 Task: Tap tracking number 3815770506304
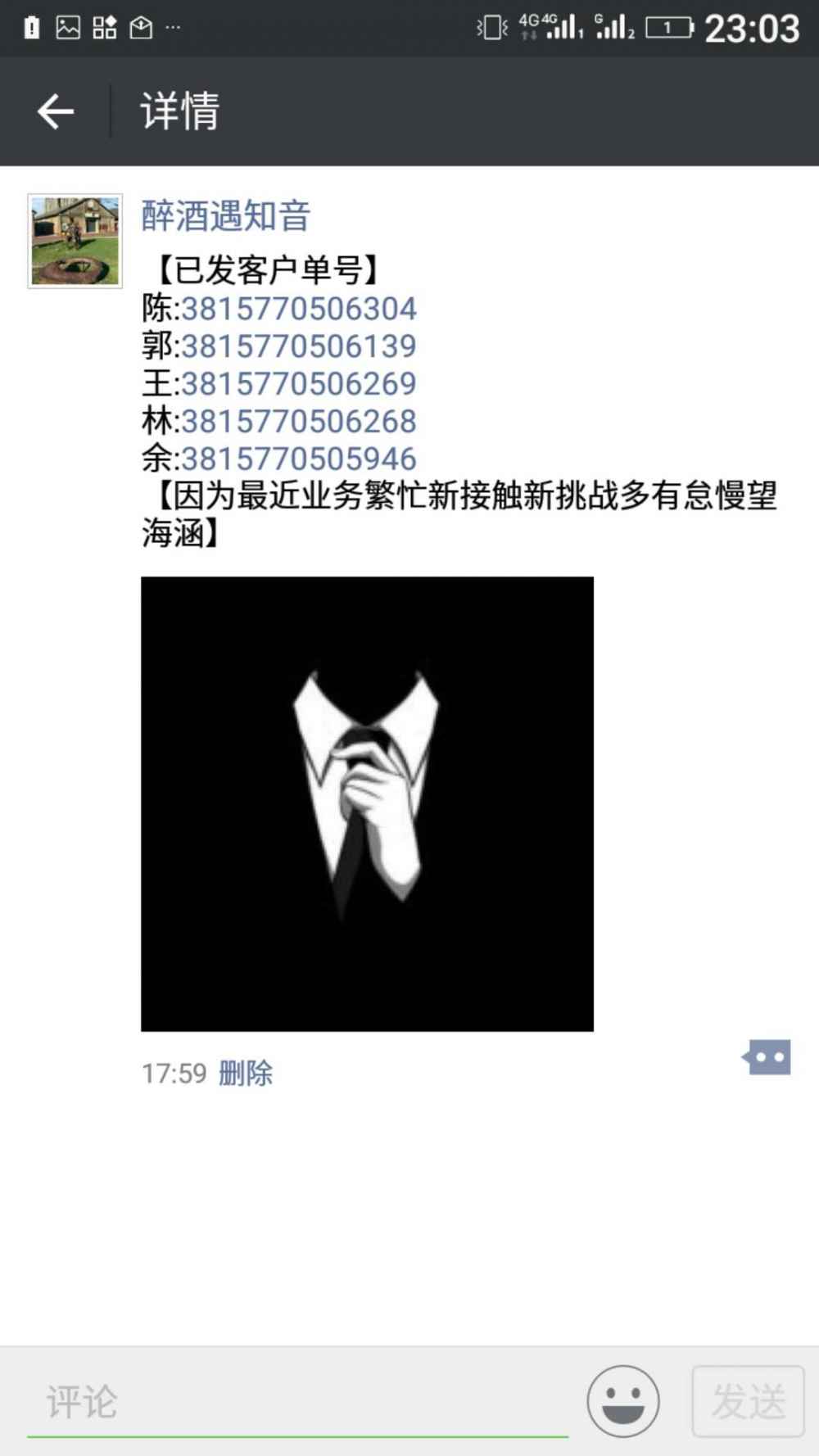point(298,309)
